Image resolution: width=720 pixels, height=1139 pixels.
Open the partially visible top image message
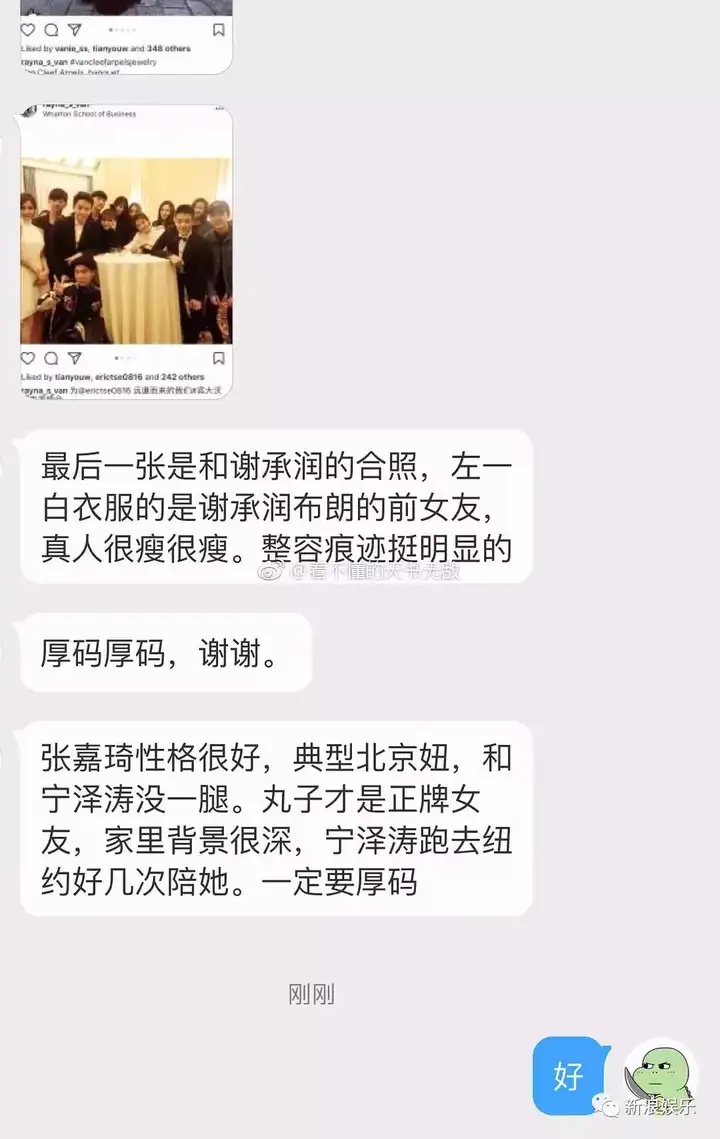126,36
